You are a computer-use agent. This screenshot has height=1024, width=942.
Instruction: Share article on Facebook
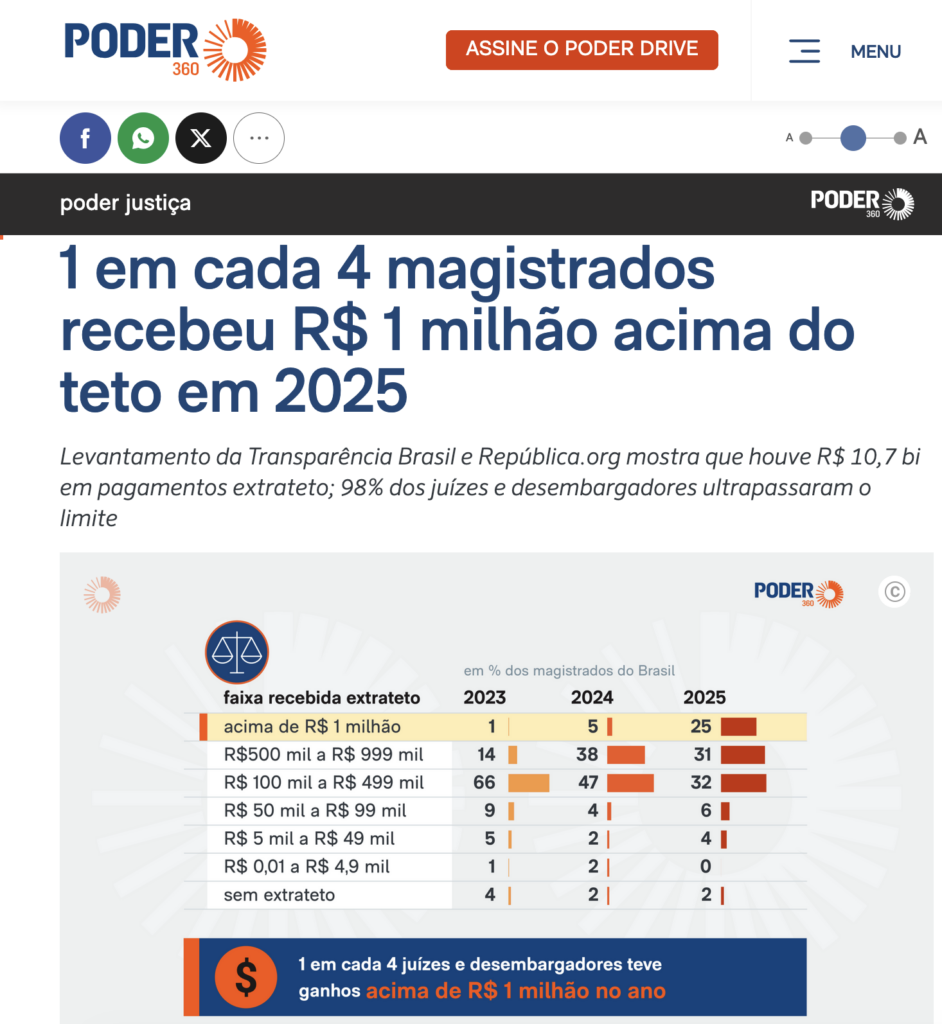pyautogui.click(x=85, y=138)
